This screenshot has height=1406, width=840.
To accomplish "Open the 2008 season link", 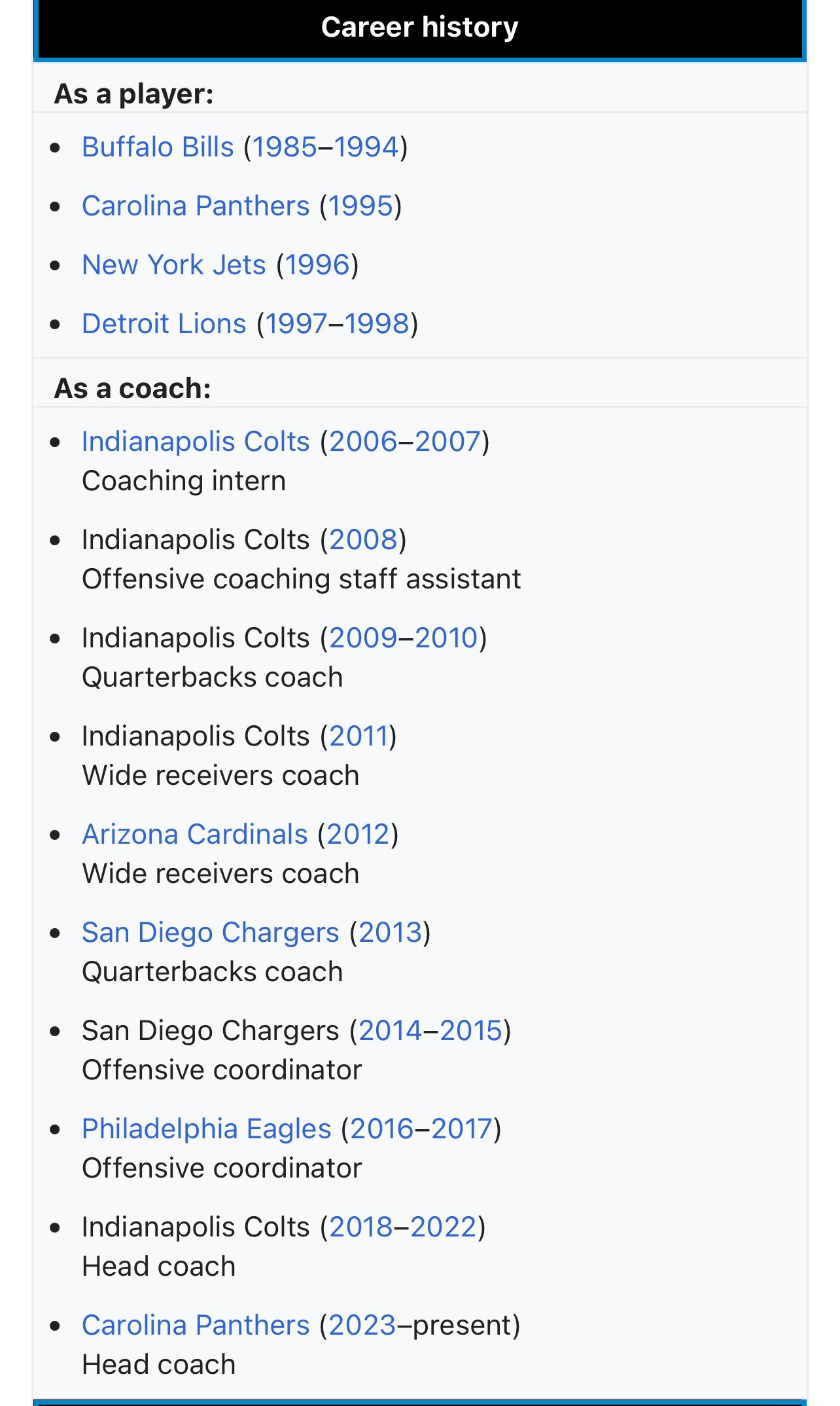I will pyautogui.click(x=363, y=539).
